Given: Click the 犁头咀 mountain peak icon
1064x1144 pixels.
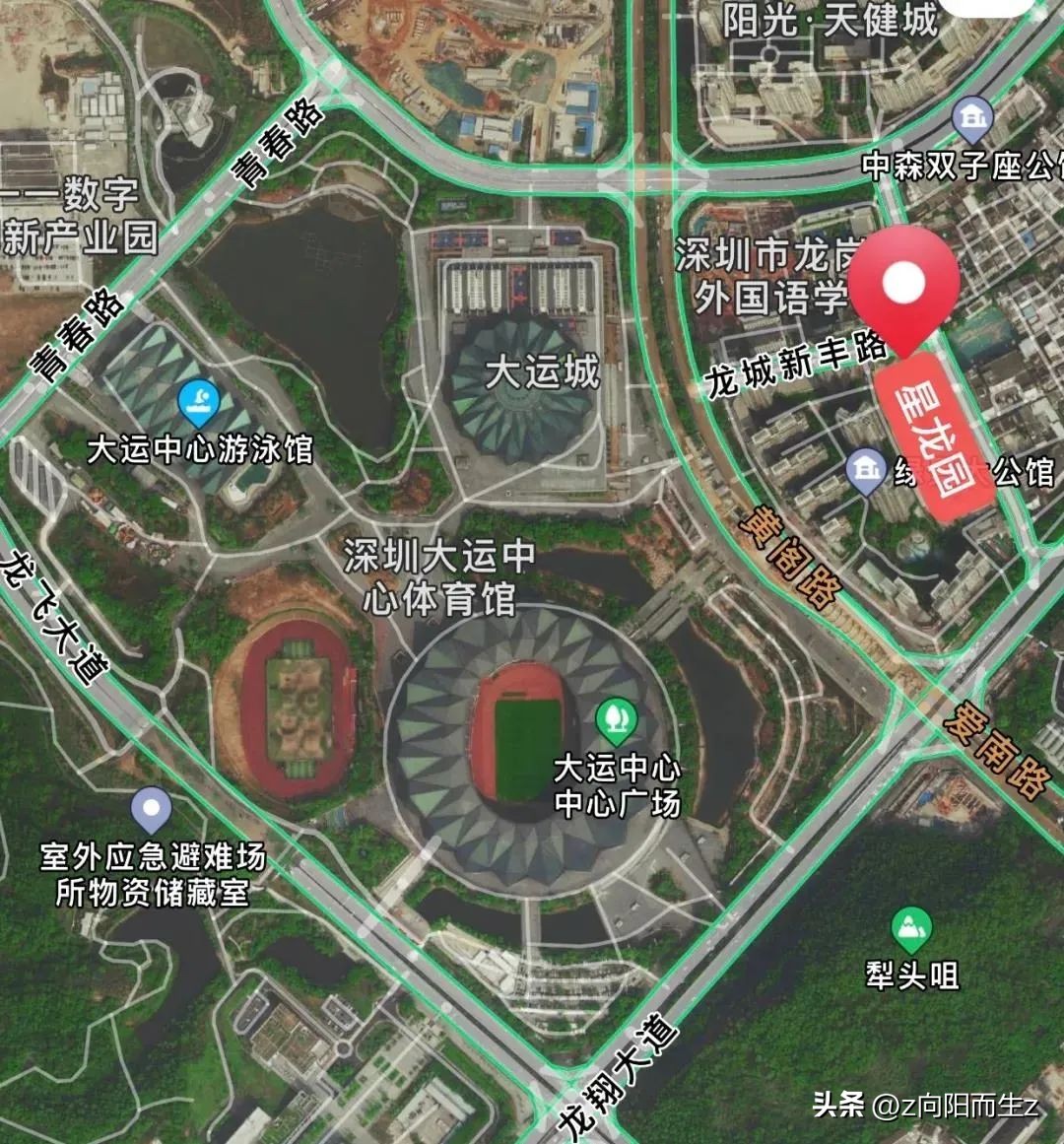Looking at the screenshot, I should [x=910, y=926].
